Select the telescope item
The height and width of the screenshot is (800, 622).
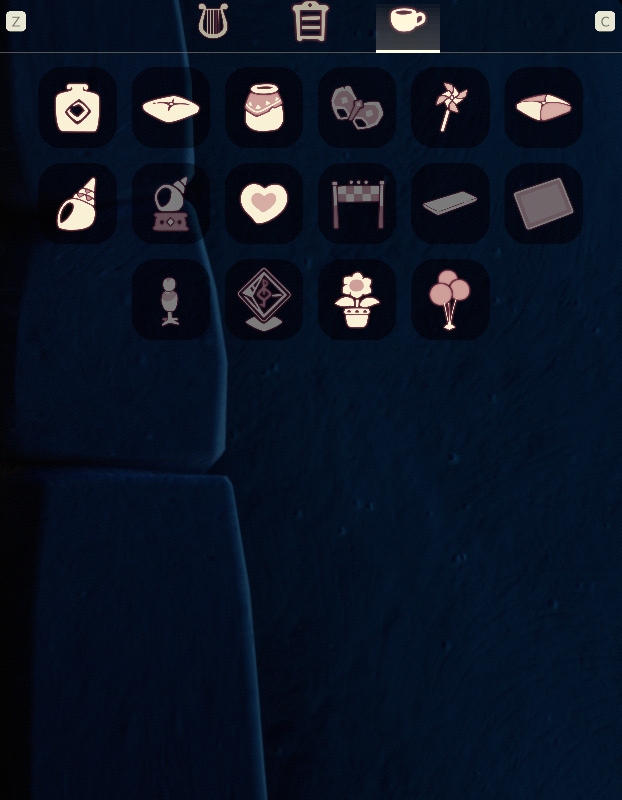point(171,203)
